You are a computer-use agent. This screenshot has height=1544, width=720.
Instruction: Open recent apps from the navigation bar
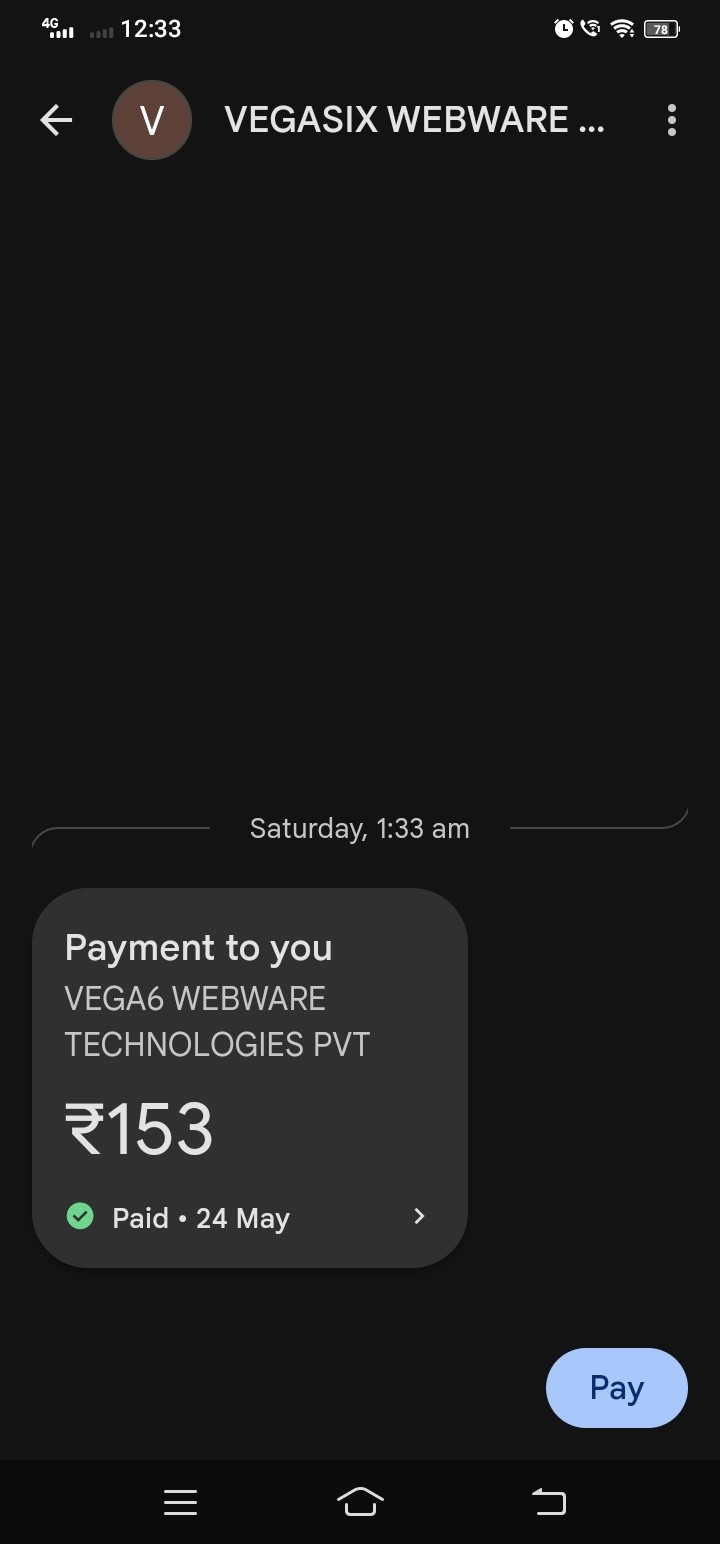click(180, 1502)
